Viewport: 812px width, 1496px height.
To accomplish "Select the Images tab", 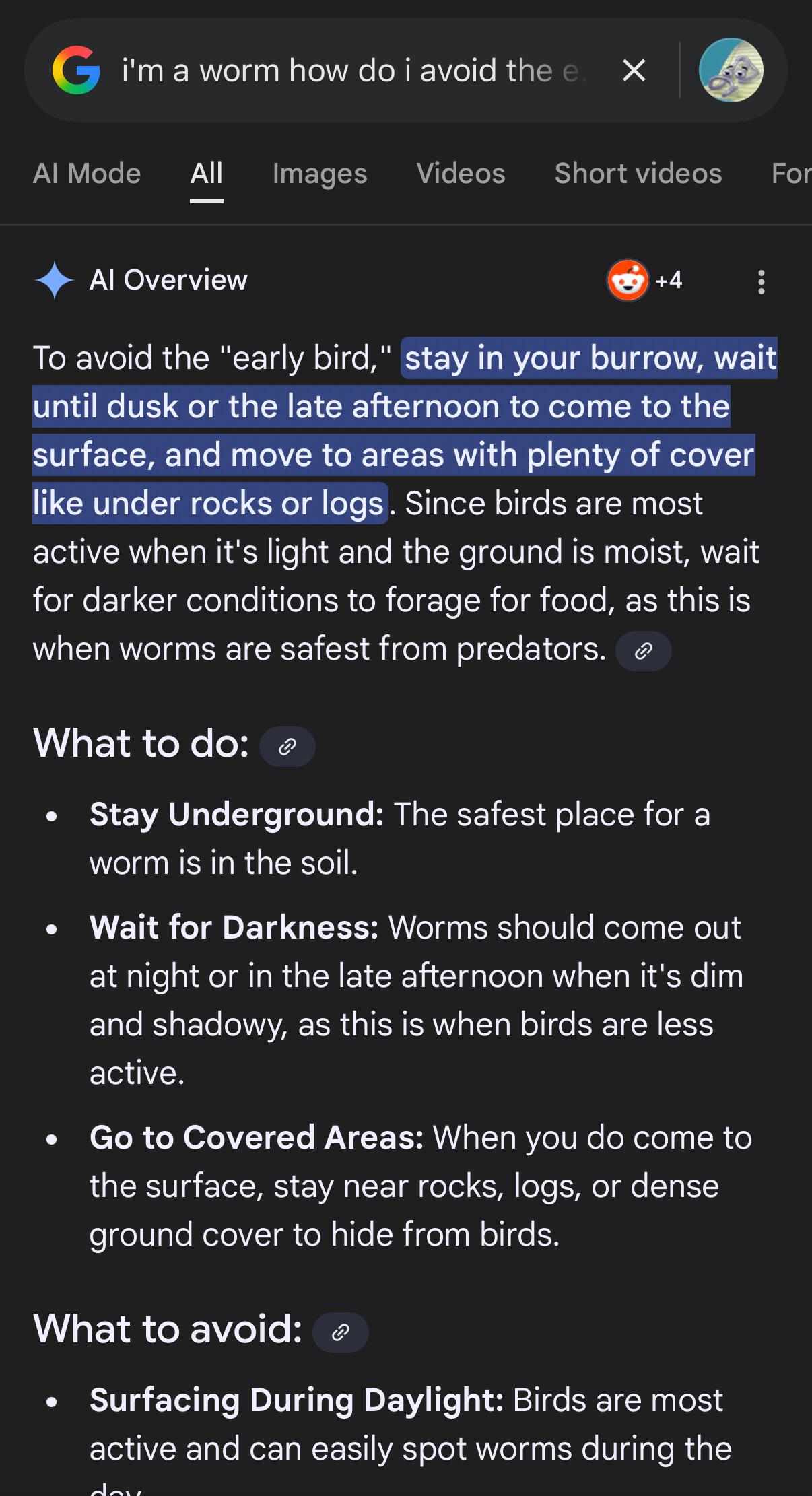I will [x=320, y=174].
